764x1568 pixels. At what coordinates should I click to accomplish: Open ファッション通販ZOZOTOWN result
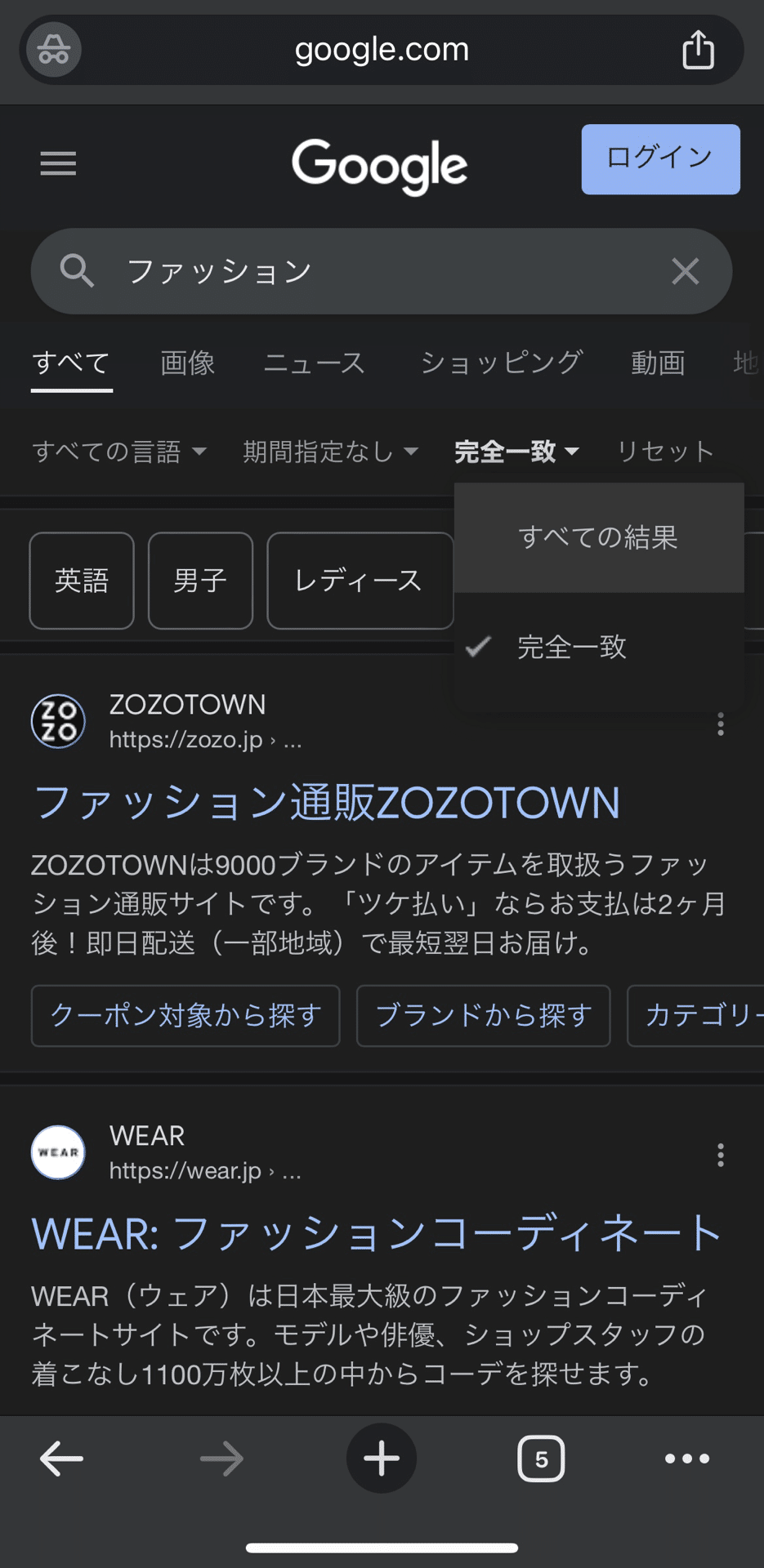pos(326,802)
